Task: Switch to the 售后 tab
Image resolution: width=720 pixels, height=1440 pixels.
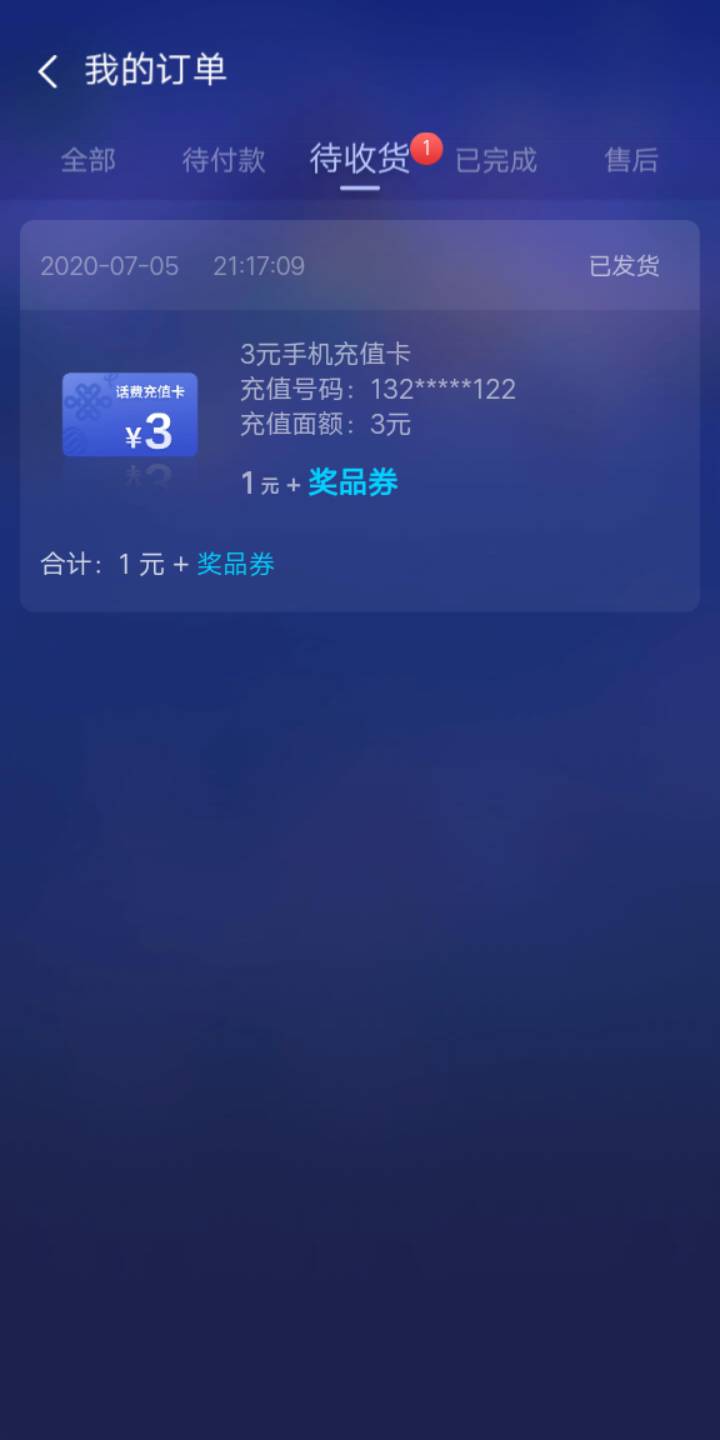Action: point(631,160)
